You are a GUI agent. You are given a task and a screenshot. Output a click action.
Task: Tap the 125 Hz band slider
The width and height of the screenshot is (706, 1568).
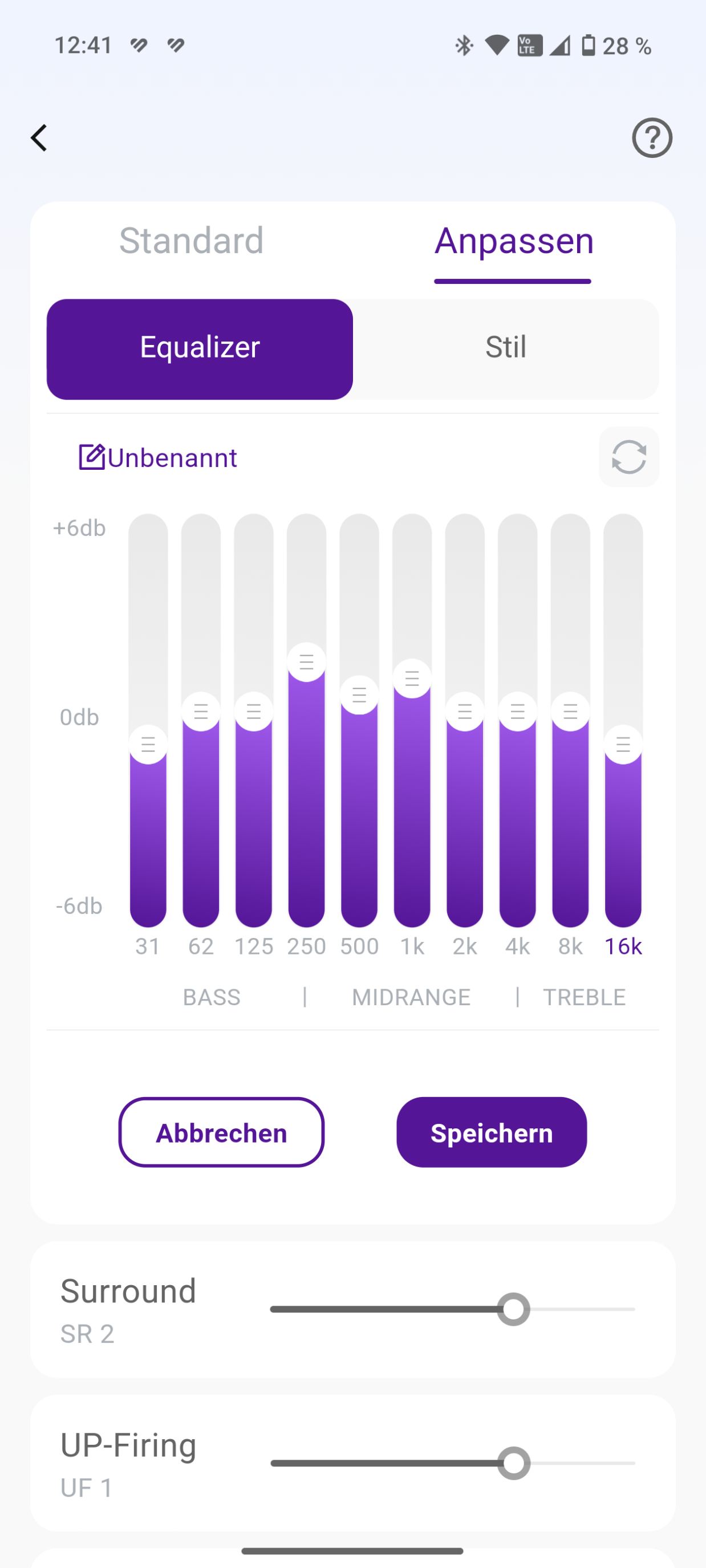254,711
